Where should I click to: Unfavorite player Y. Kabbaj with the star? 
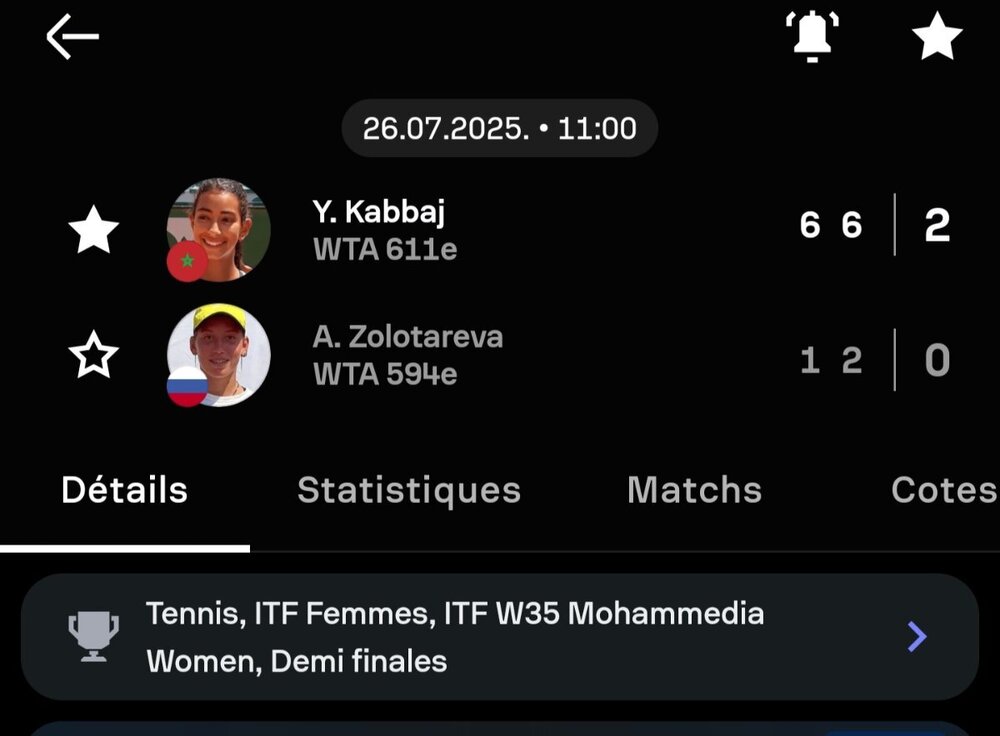click(x=93, y=231)
